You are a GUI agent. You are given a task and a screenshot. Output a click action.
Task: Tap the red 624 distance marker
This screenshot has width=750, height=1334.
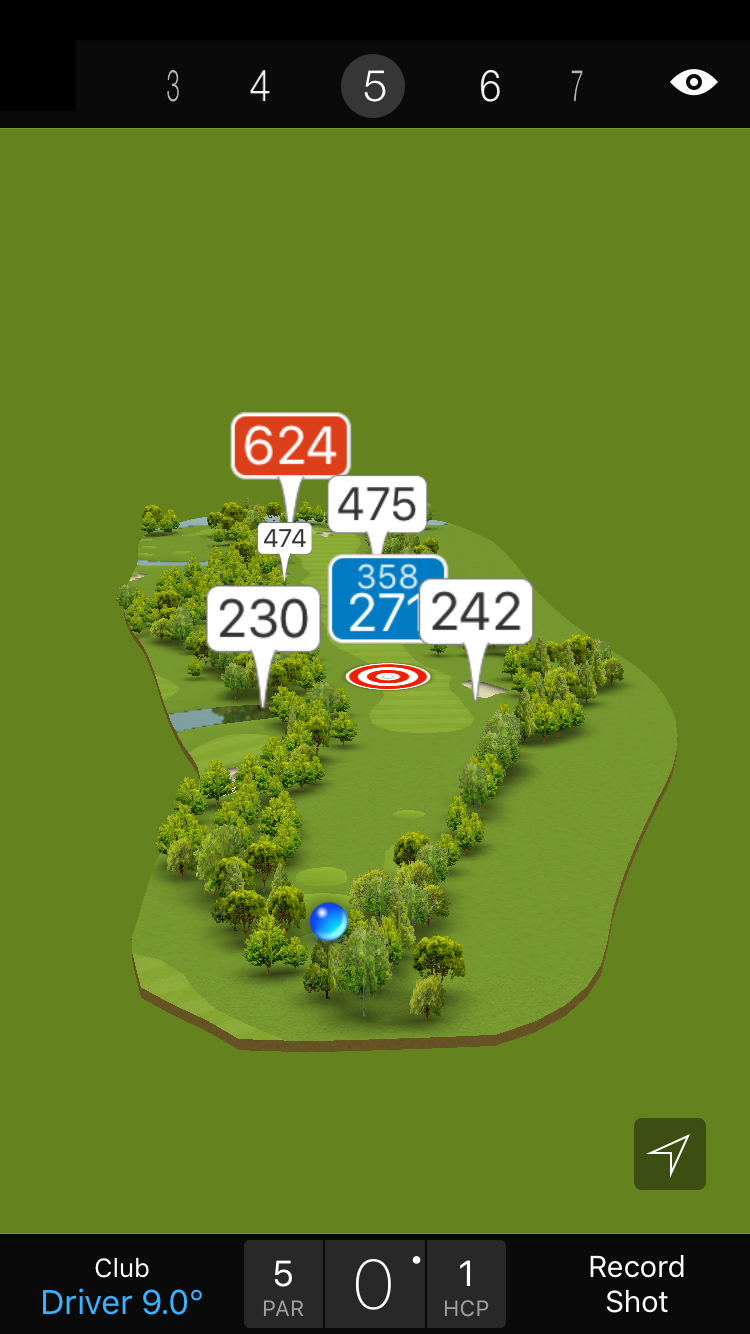290,445
